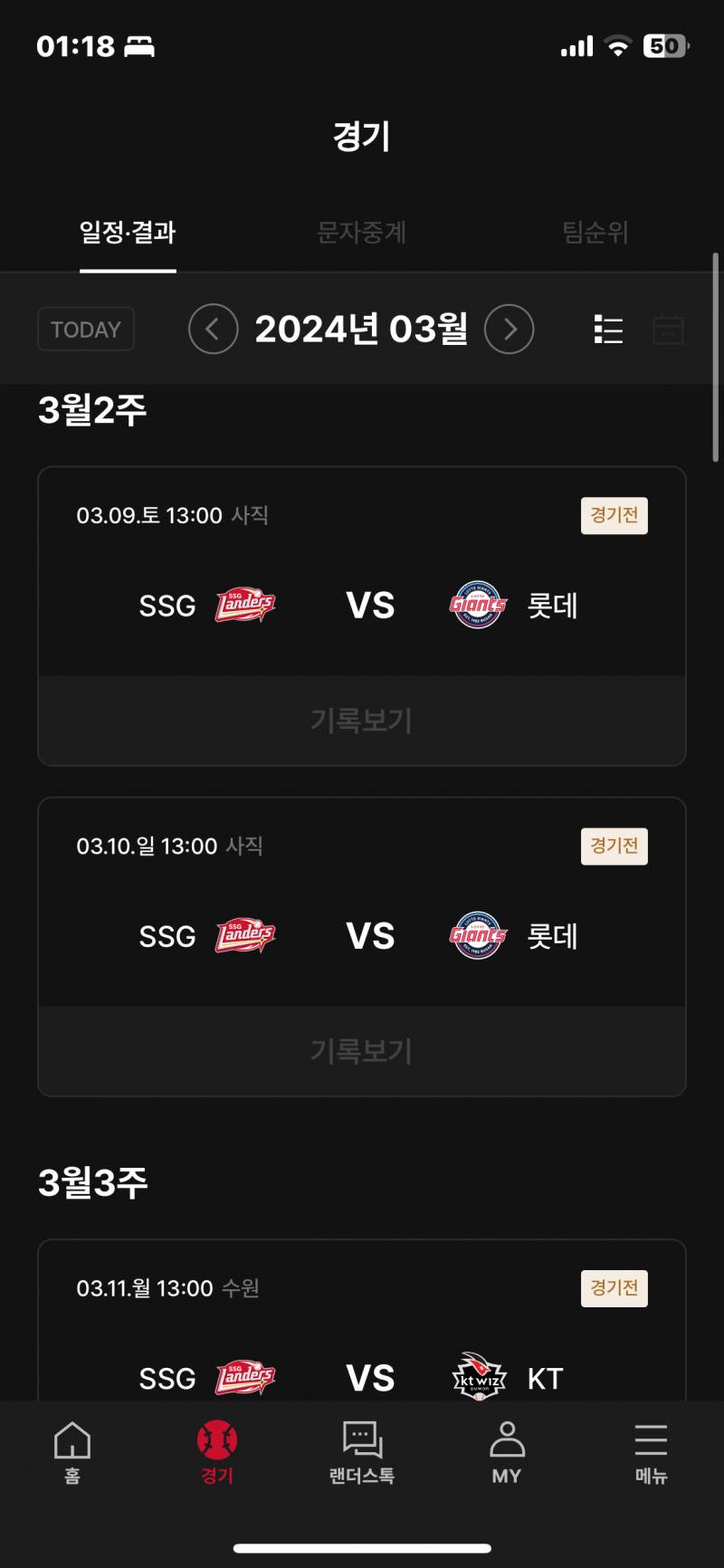Open 기록보기 for the March 9 game
This screenshot has height=1568, width=724.
pyautogui.click(x=361, y=721)
